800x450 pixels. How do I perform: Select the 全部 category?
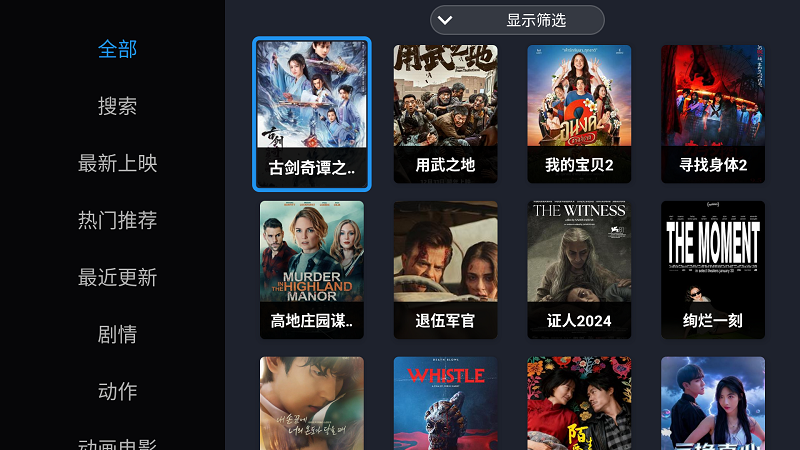coord(117,48)
